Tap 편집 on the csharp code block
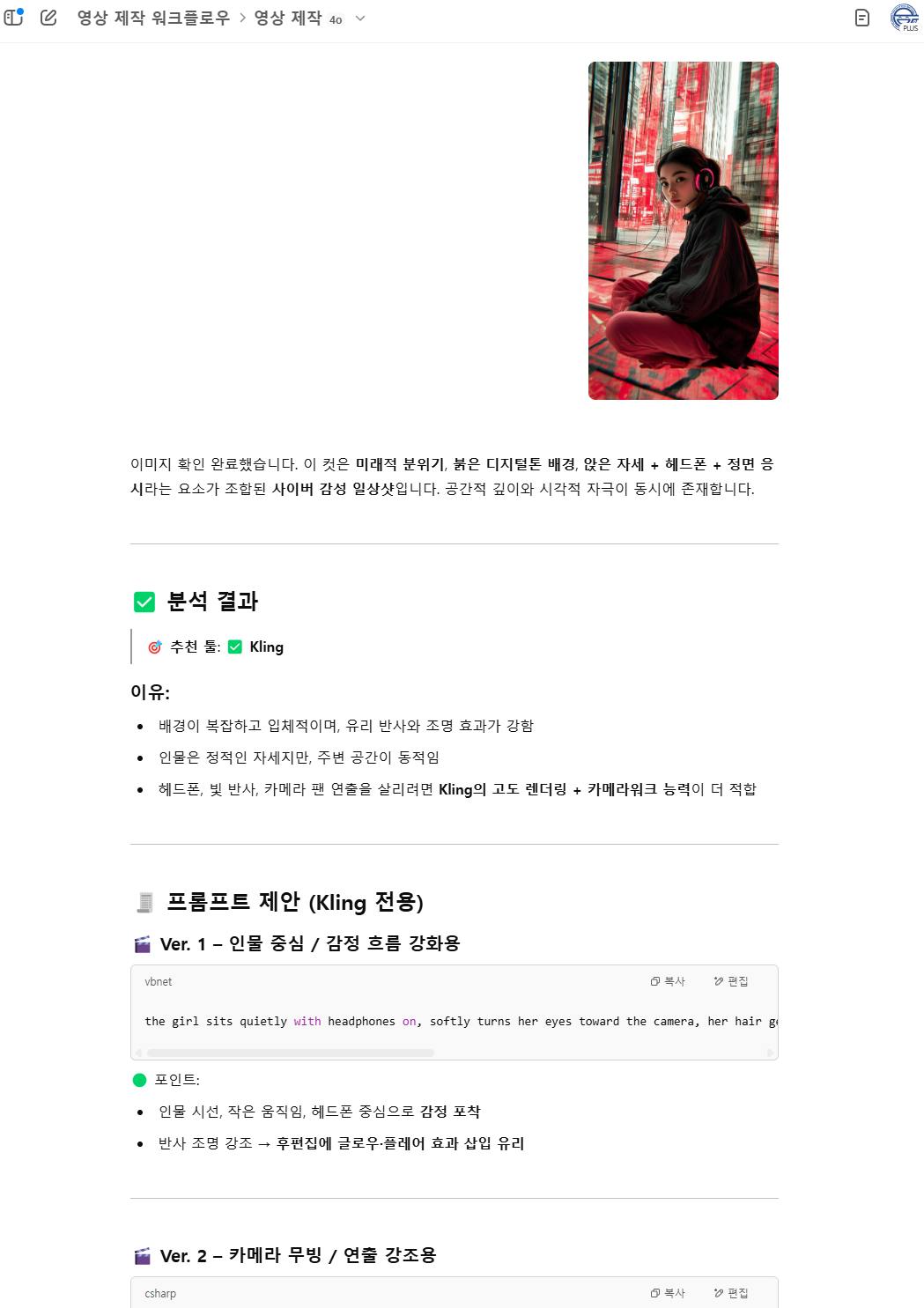This screenshot has width=924, height=1308. tap(731, 1293)
